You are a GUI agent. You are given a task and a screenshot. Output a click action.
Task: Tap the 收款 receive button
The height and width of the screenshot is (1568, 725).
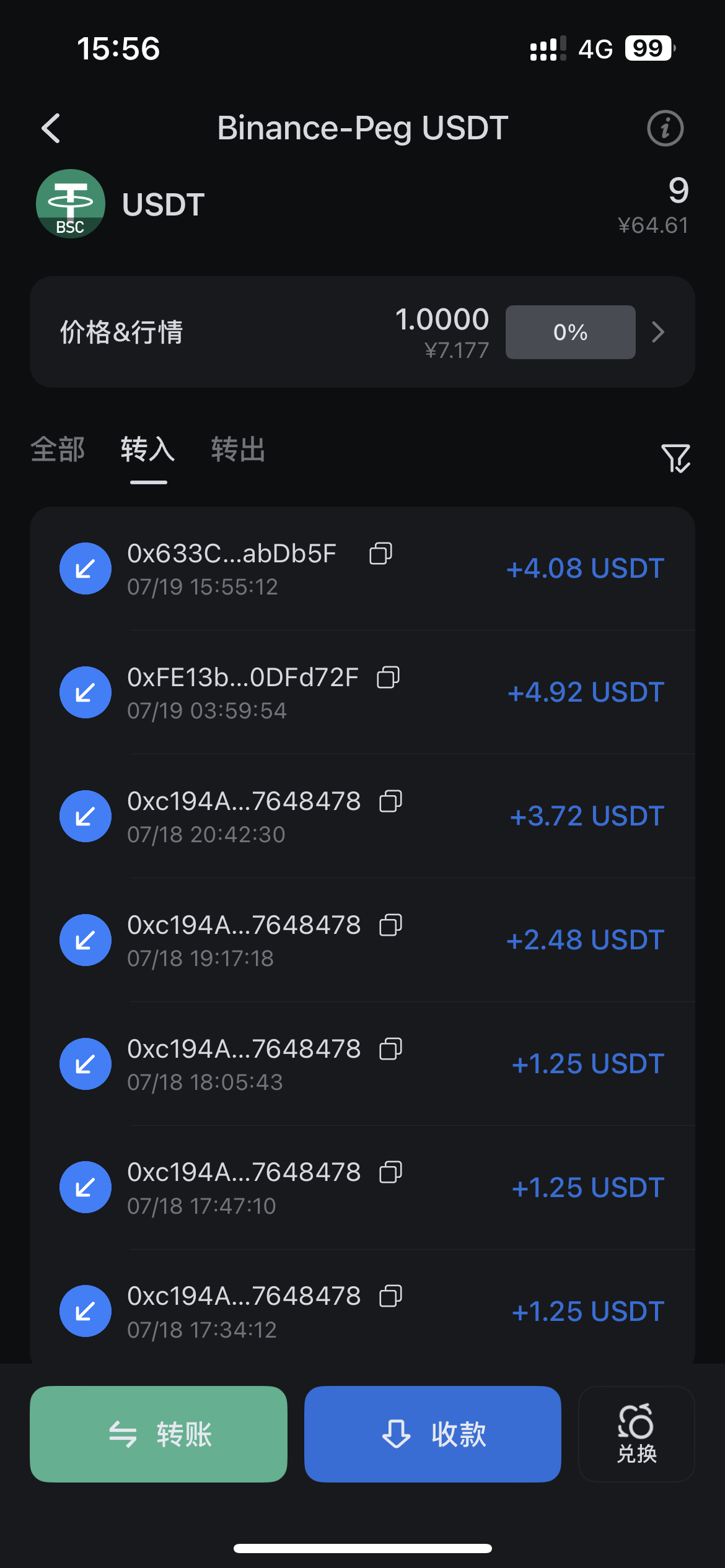coord(433,1434)
